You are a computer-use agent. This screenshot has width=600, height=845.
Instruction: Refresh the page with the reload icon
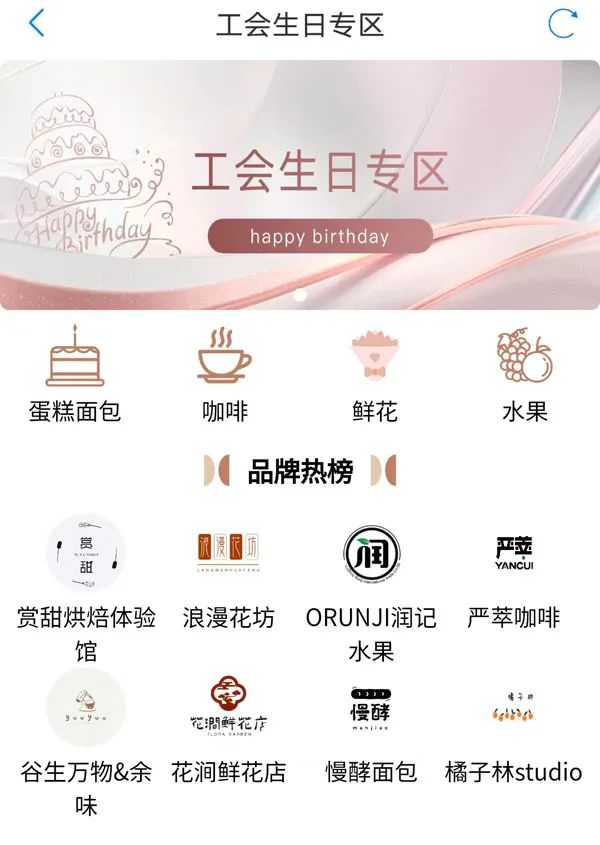pyautogui.click(x=563, y=24)
